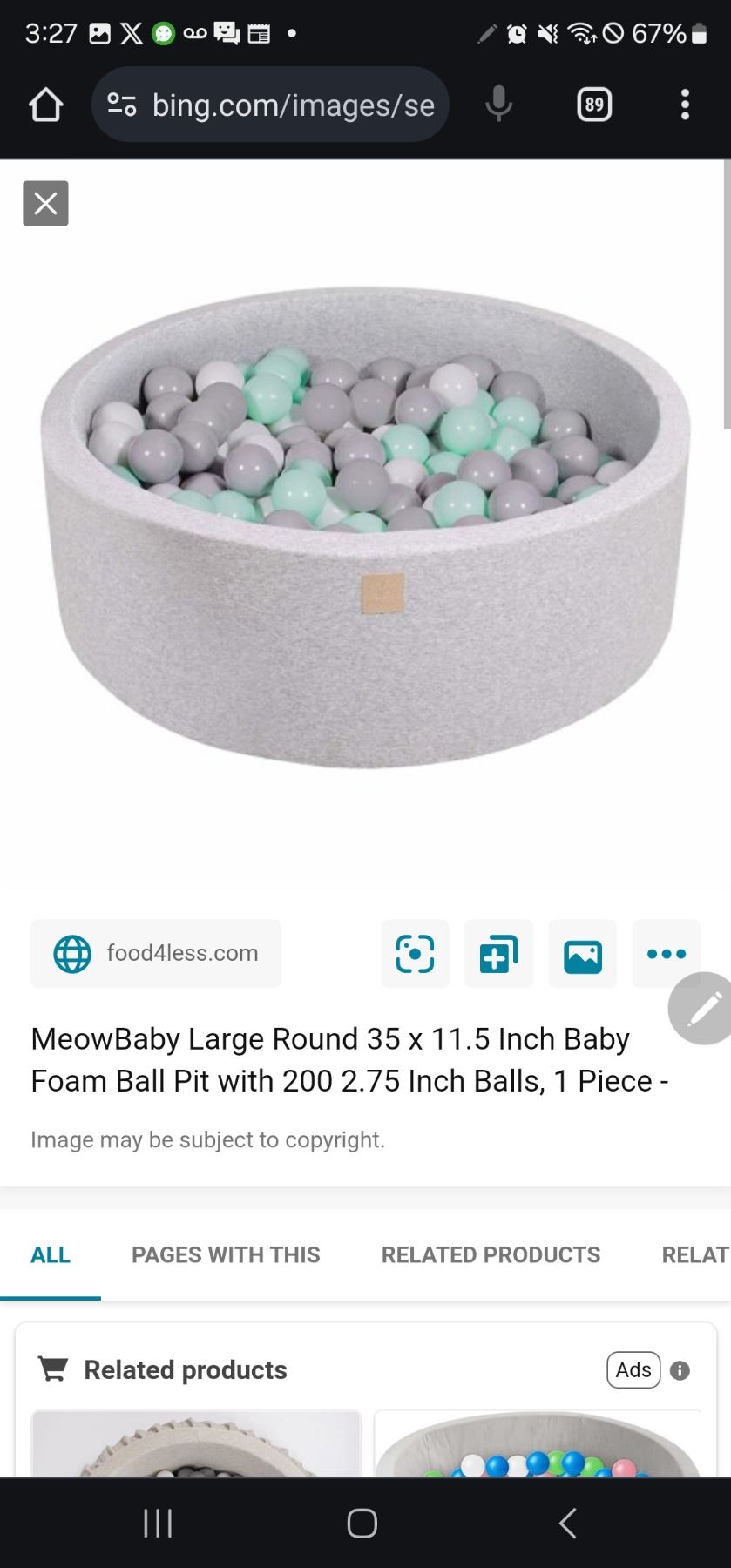Switch to the Pages With This tab
This screenshot has width=731, height=1568.
point(226,1254)
